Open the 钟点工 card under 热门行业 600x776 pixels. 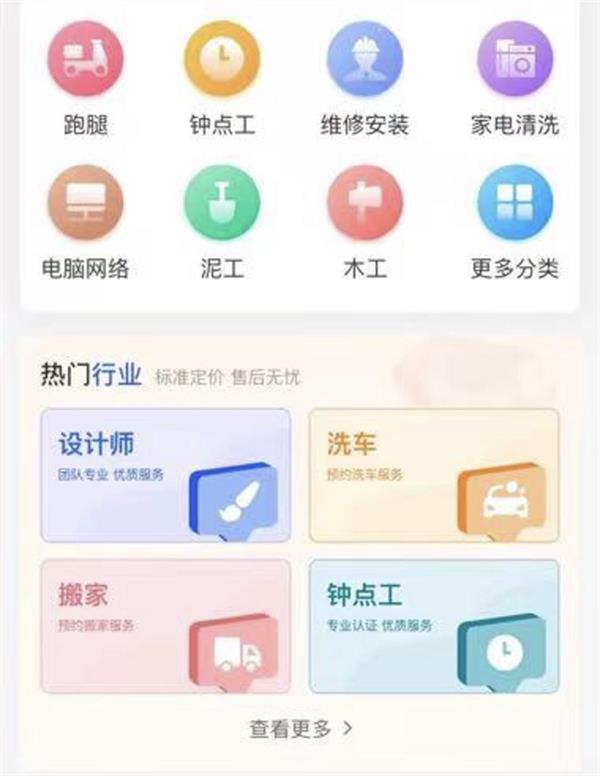click(434, 626)
